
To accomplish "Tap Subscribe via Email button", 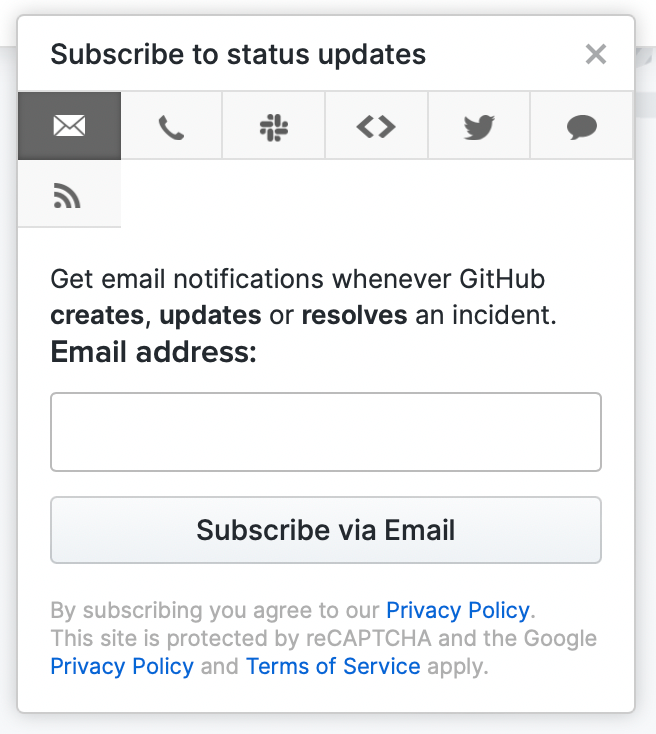I will coord(326,530).
